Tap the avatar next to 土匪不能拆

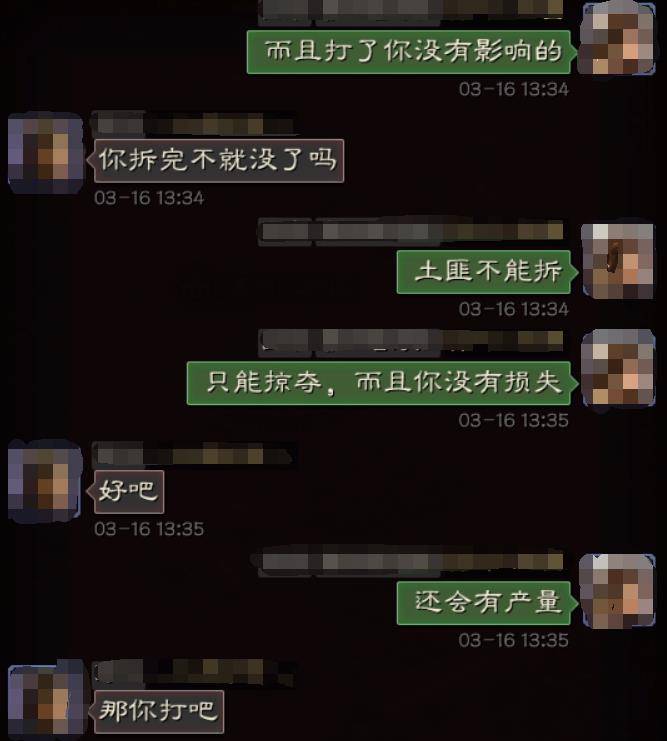(x=617, y=261)
